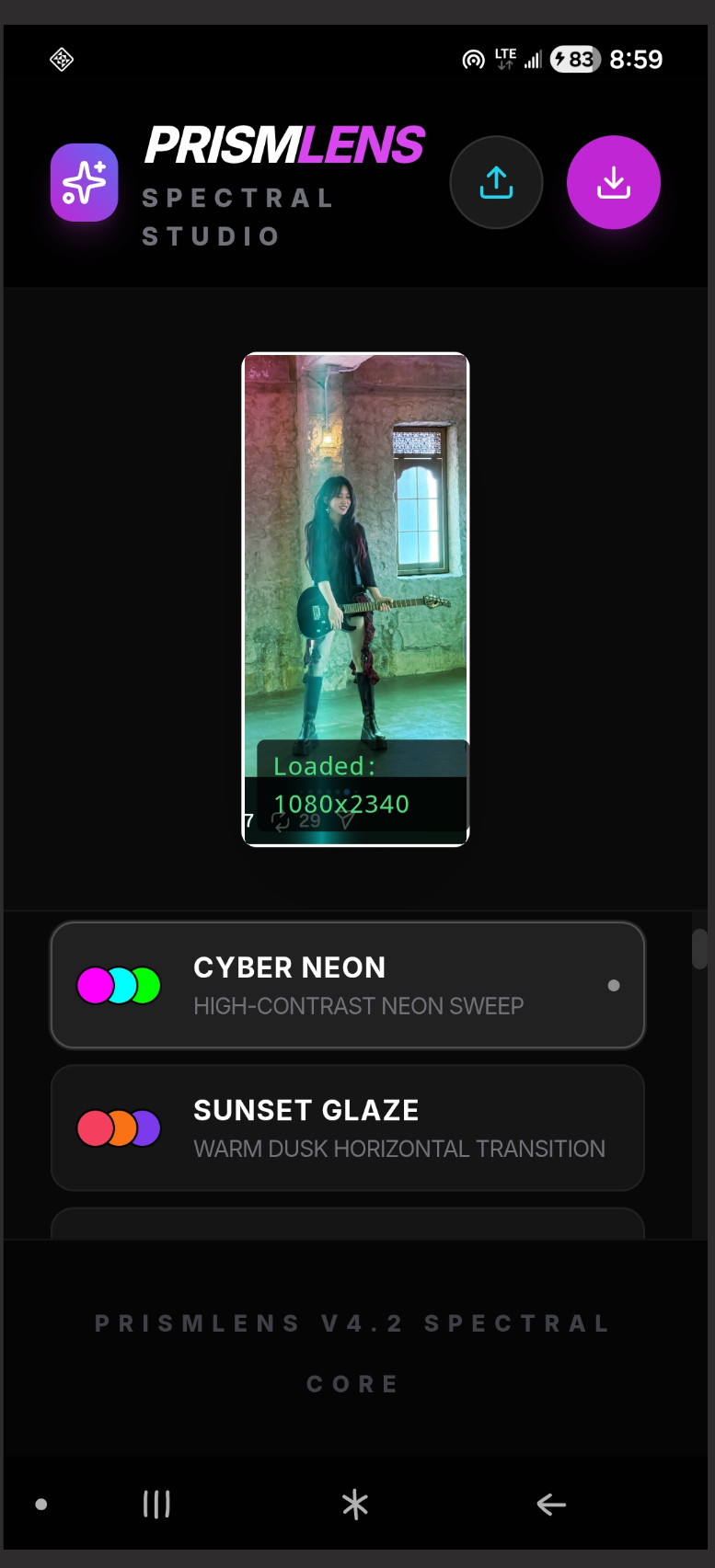Select the Cyber Neon filter

(x=347, y=985)
